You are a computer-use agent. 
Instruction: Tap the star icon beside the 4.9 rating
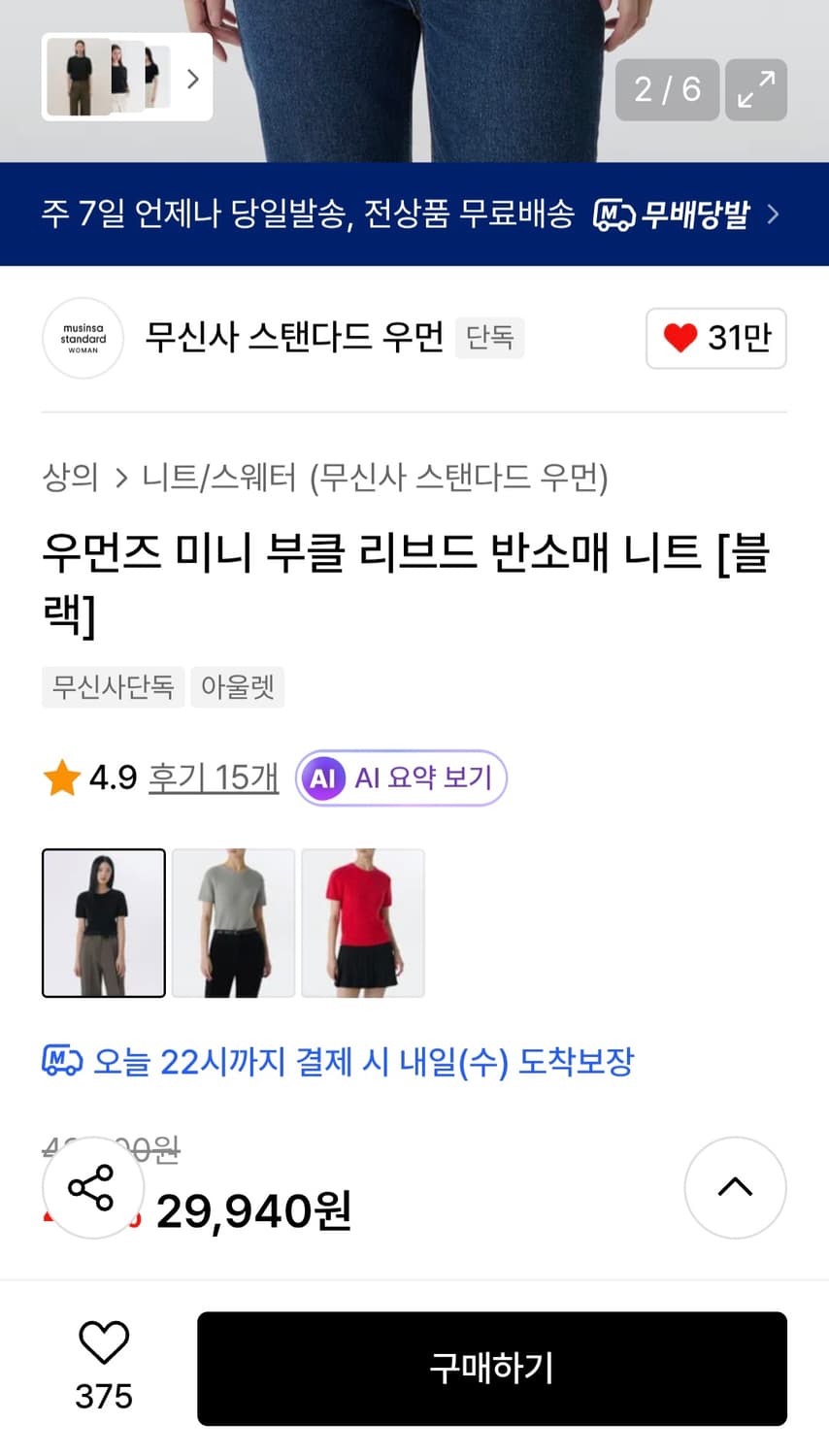click(61, 776)
